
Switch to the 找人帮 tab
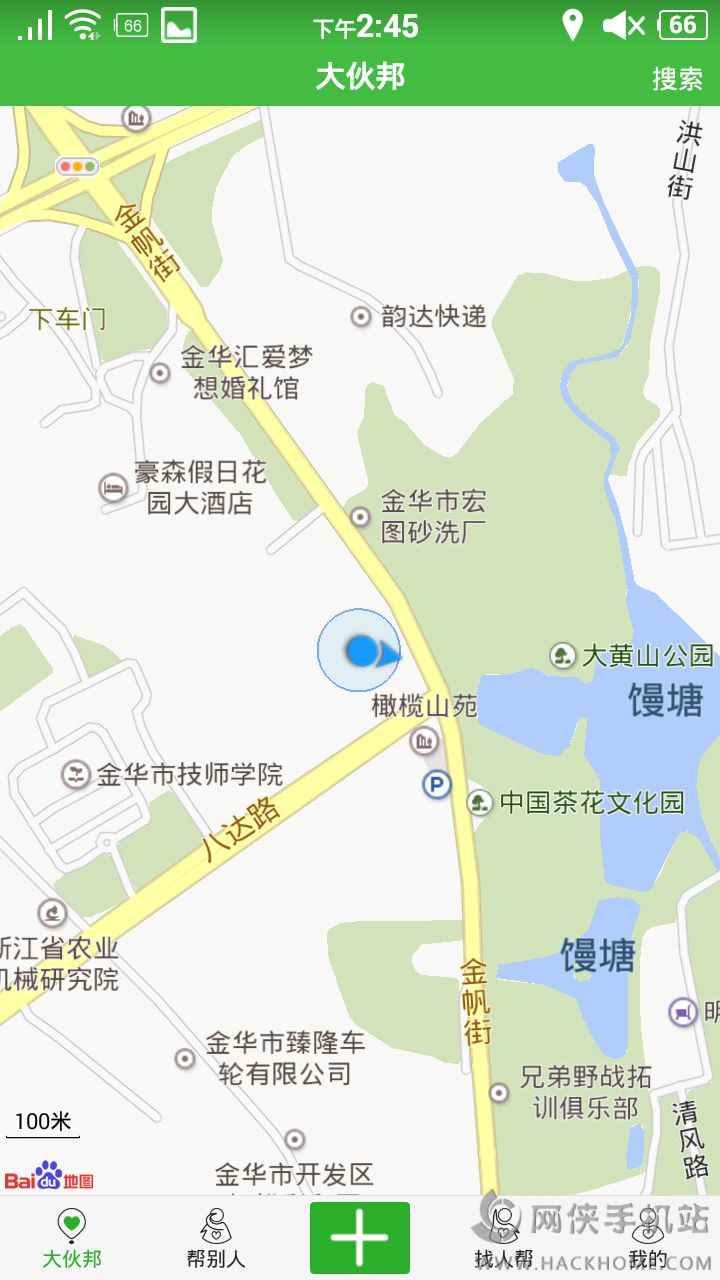pyautogui.click(x=503, y=1238)
